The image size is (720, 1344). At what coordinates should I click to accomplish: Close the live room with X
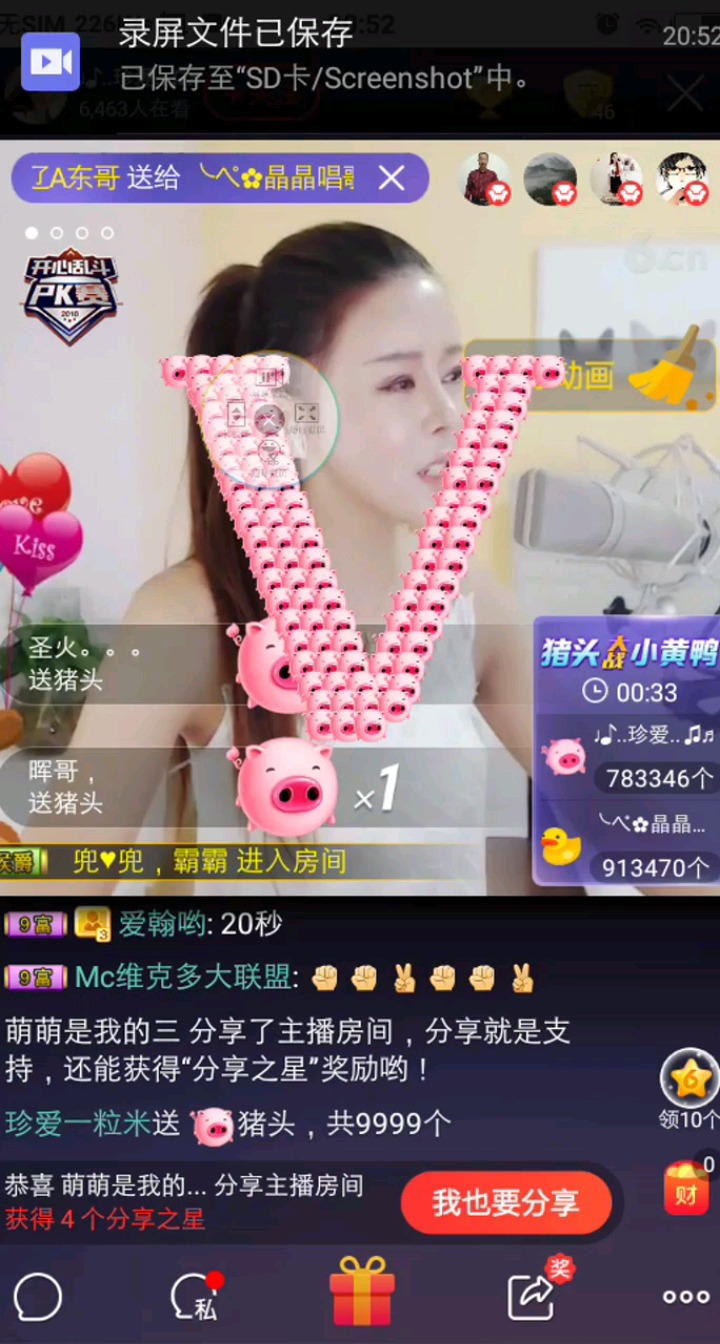tap(685, 95)
